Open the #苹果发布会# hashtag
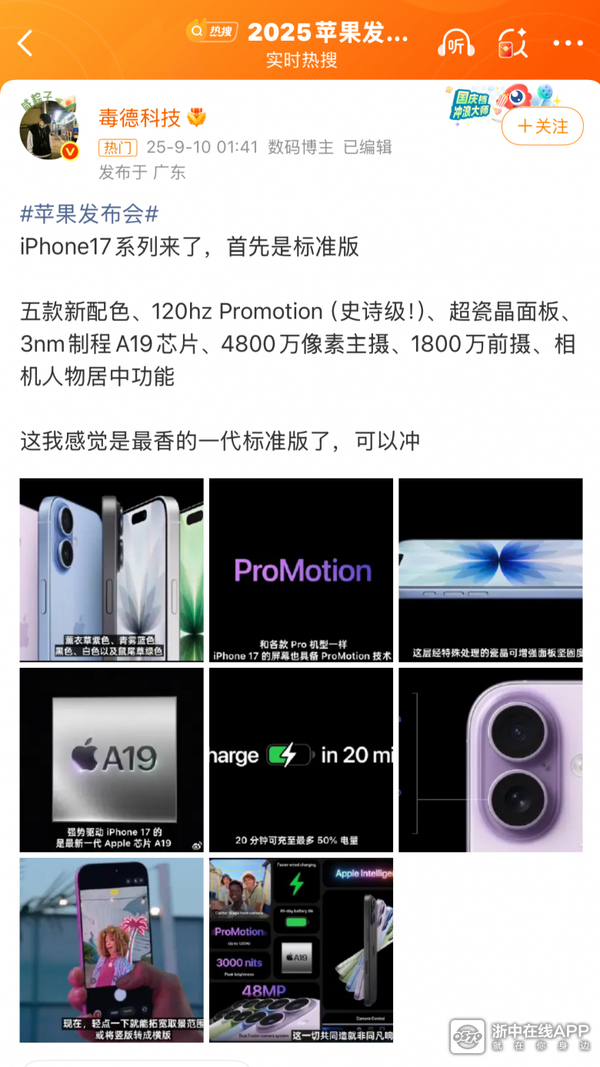 point(89,214)
